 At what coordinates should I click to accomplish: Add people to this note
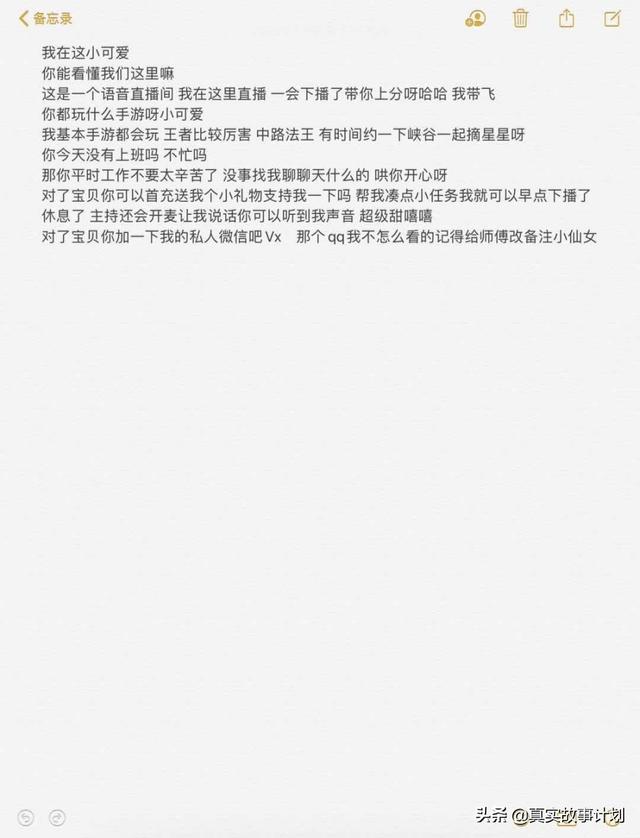tap(476, 18)
